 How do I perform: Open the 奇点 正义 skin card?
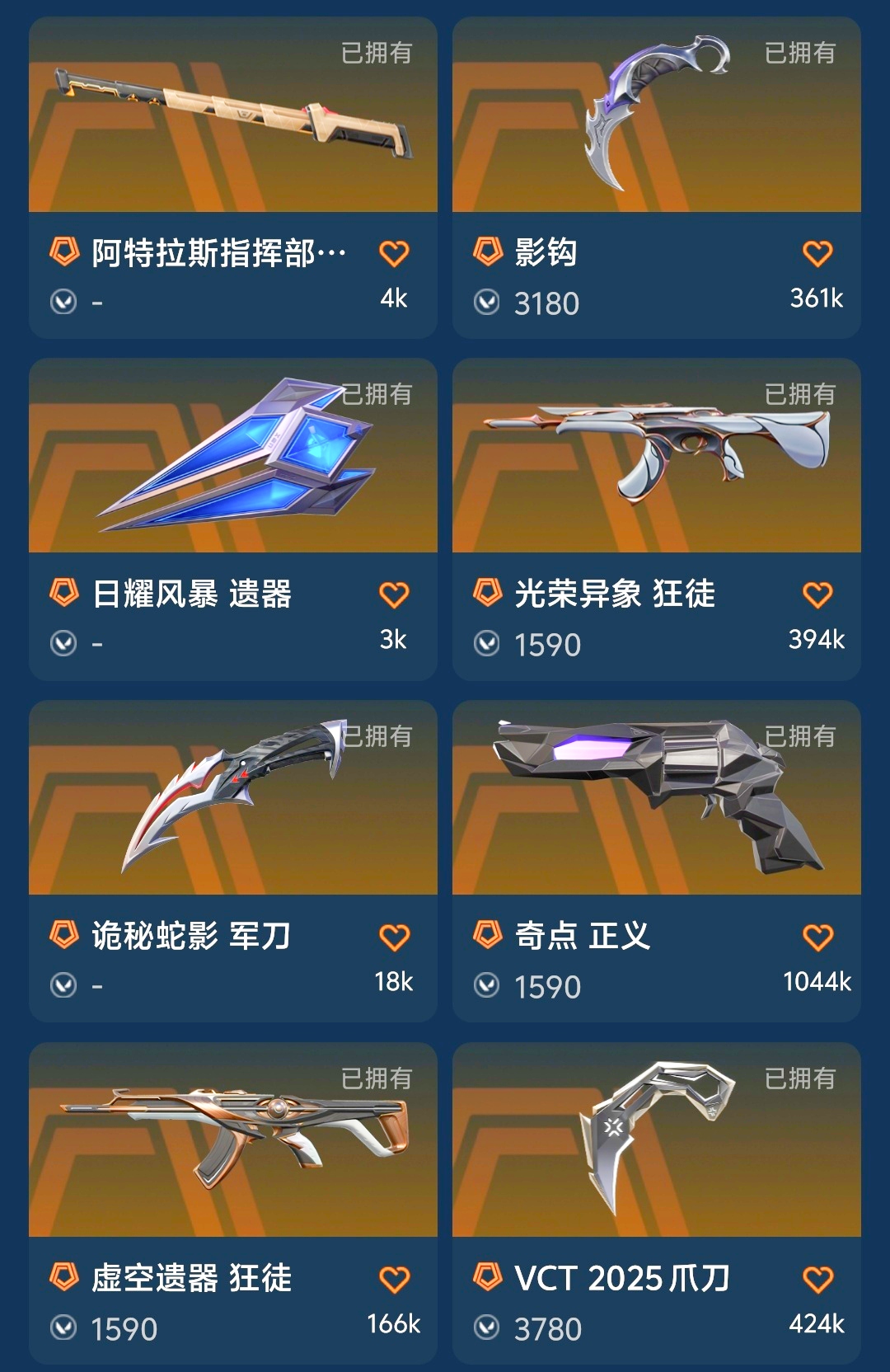coord(657,862)
